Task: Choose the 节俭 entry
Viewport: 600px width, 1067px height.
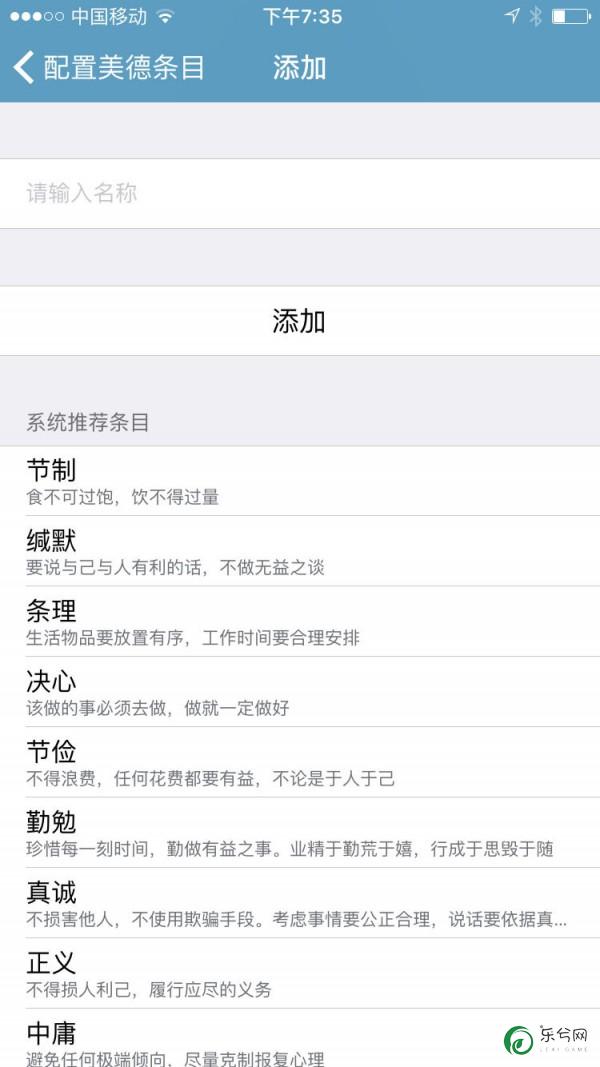Action: click(x=300, y=762)
